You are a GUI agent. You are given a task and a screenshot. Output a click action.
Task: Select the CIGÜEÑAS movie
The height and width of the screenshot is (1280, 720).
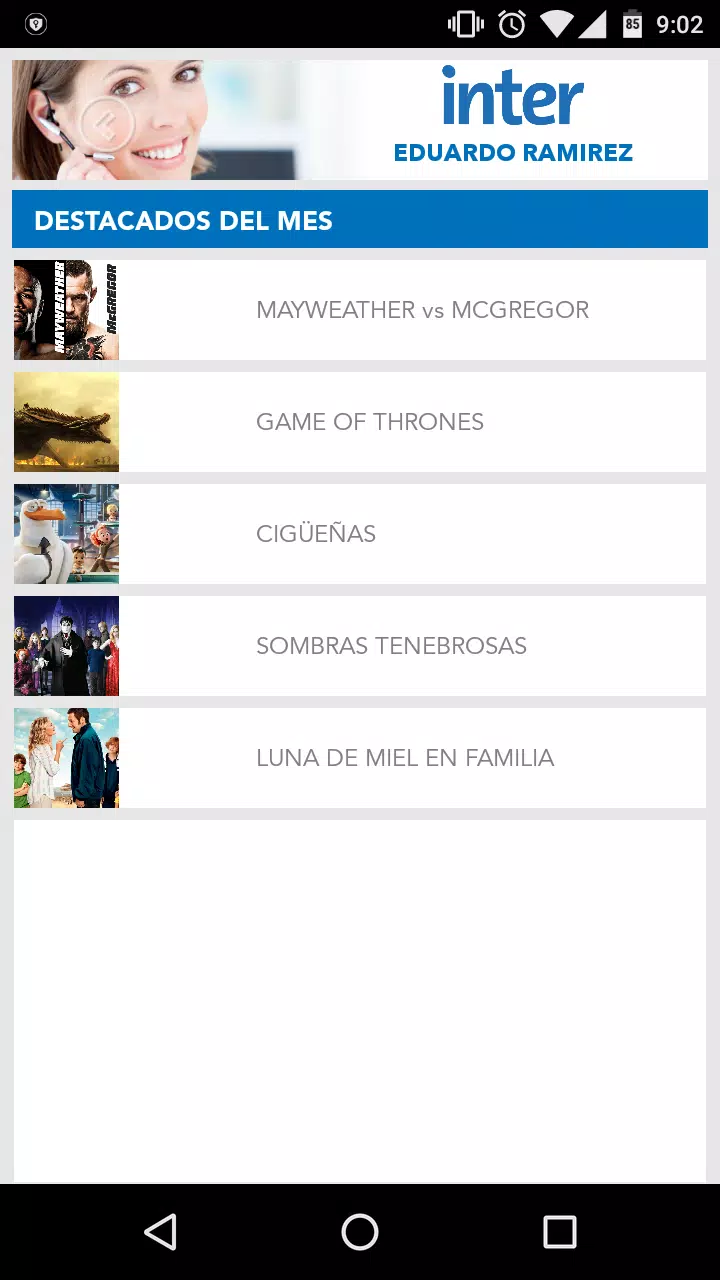point(360,534)
